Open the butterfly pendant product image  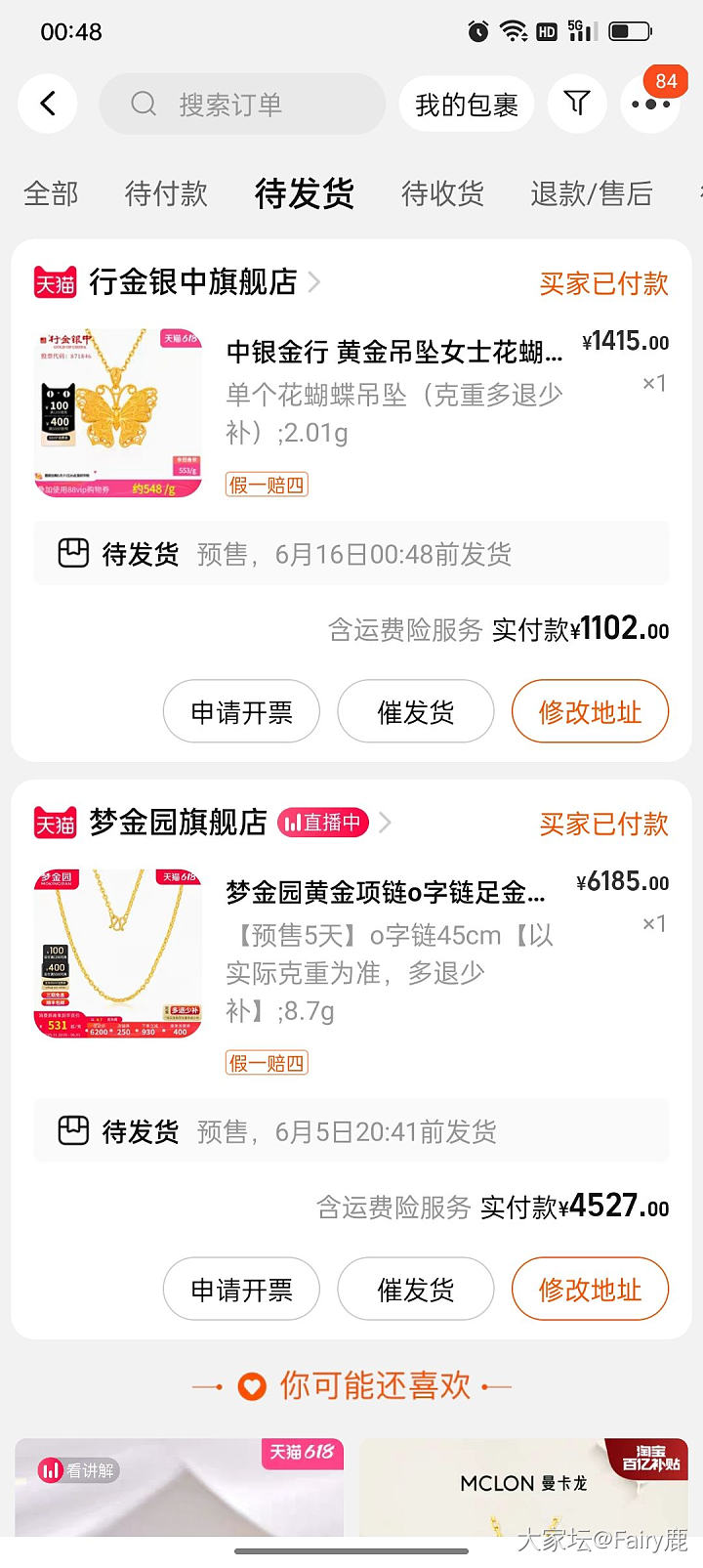118,413
